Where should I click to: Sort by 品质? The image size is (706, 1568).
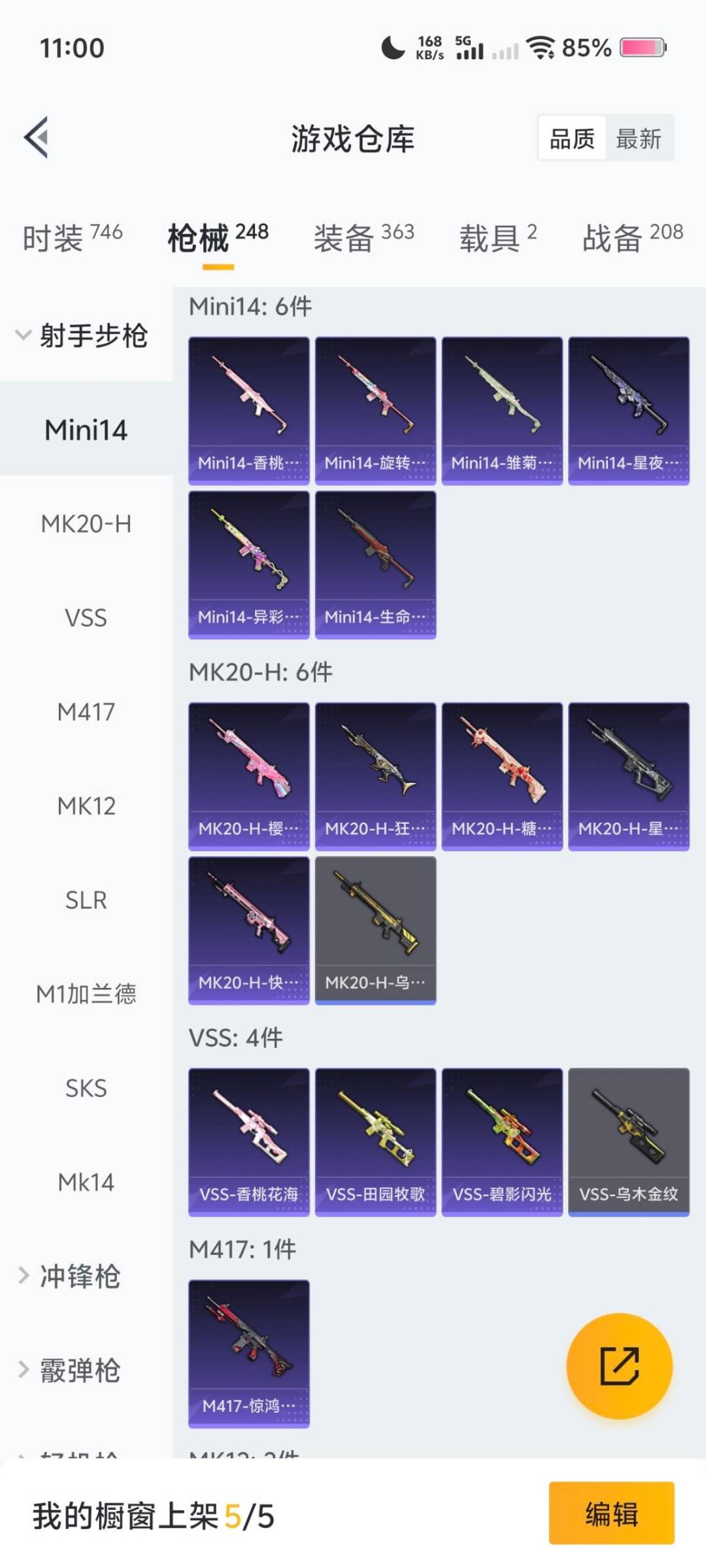[572, 139]
